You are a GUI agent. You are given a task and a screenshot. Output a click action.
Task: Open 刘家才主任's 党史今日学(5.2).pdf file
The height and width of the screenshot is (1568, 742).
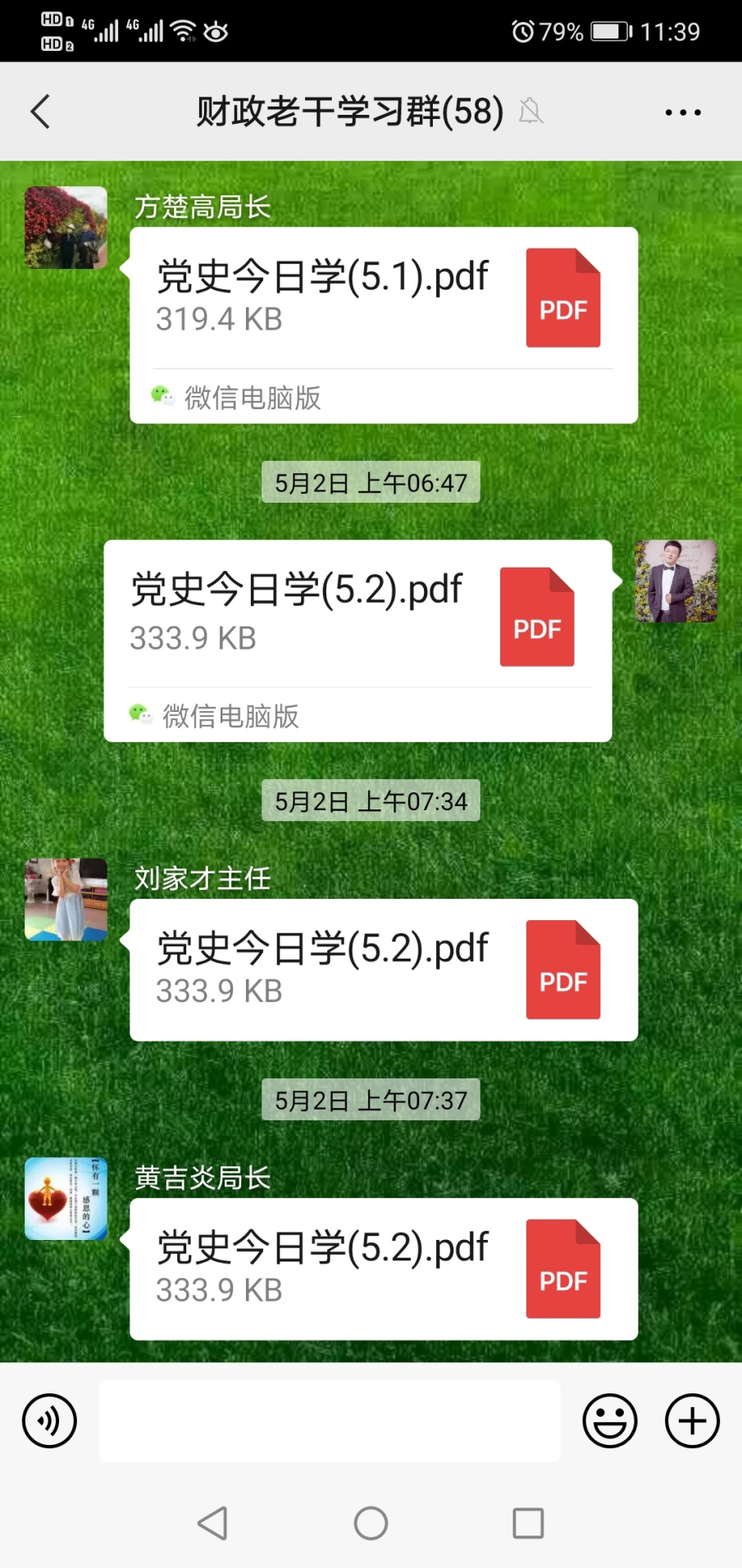(383, 969)
